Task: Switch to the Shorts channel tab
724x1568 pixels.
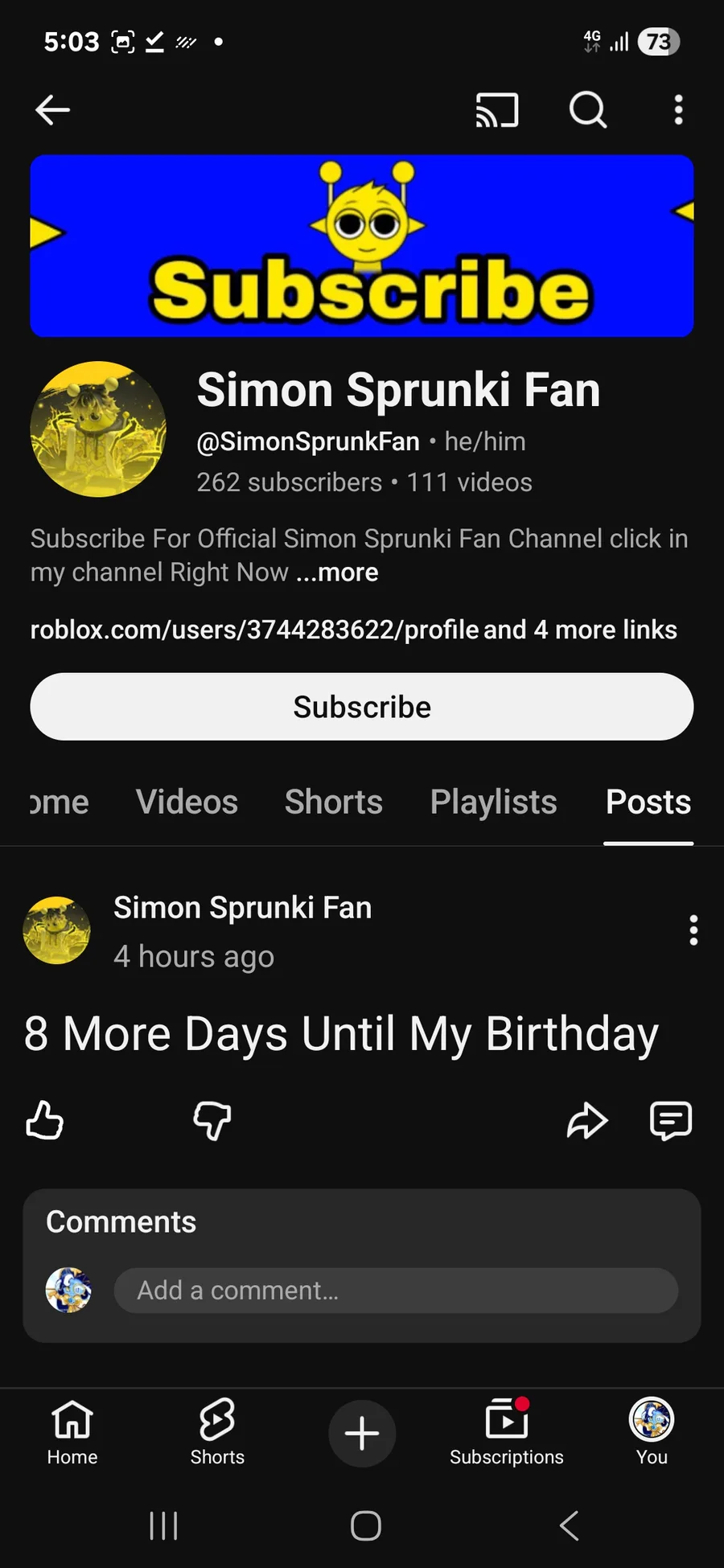Action: (x=334, y=802)
